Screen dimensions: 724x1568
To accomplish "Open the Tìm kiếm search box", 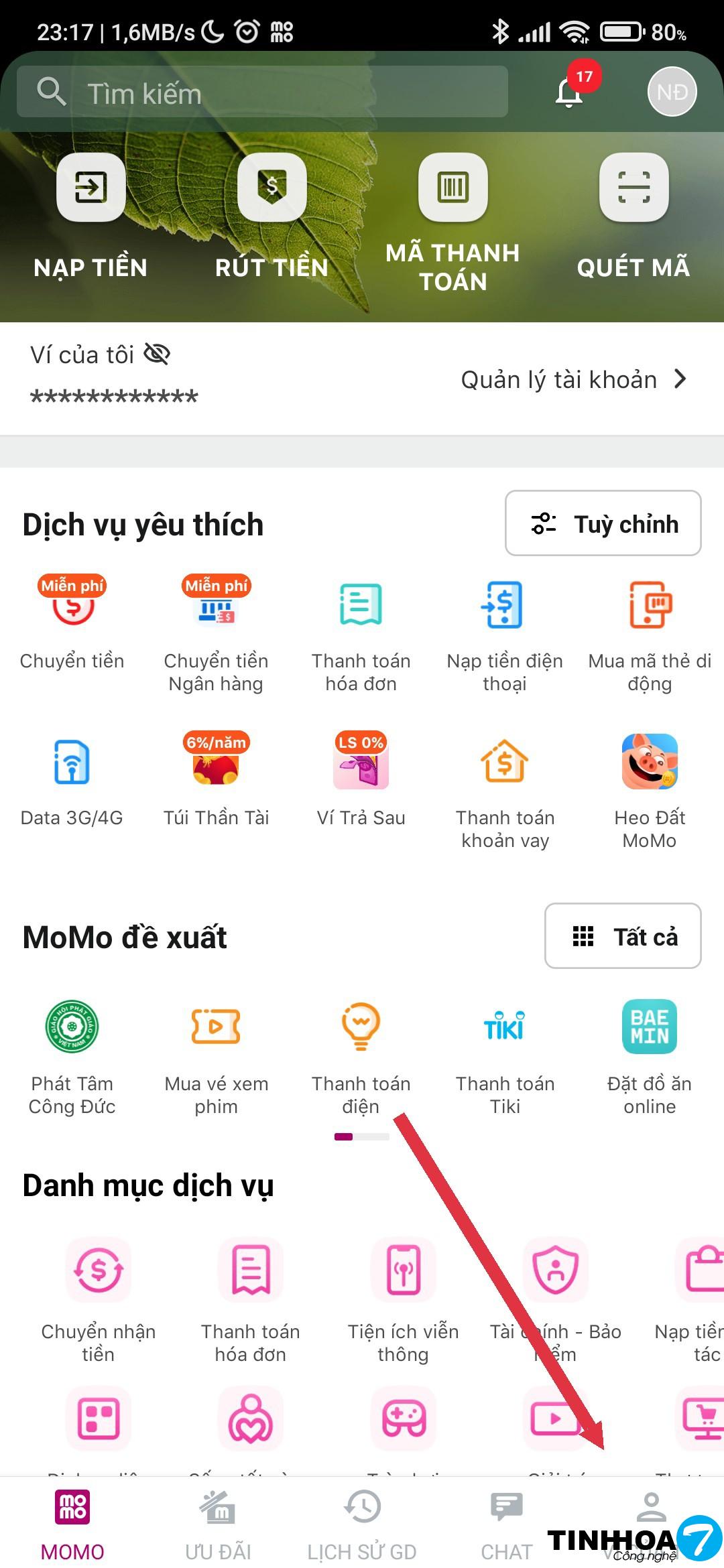I will [261, 92].
